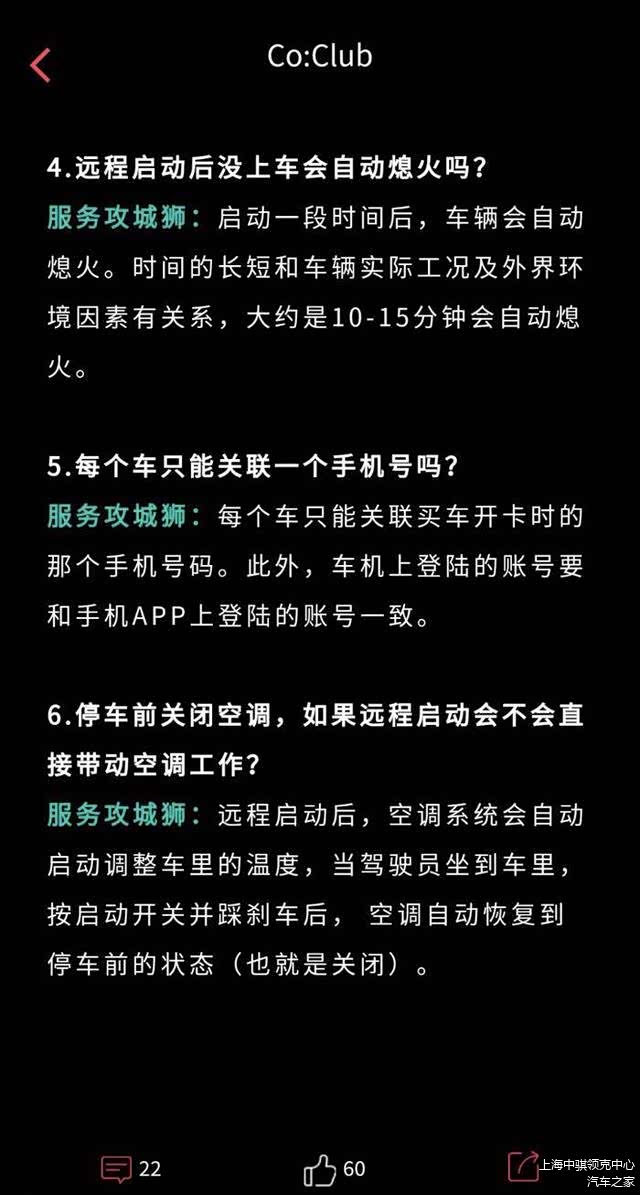The height and width of the screenshot is (1195, 640).
Task: Share this article
Action: point(522,1166)
